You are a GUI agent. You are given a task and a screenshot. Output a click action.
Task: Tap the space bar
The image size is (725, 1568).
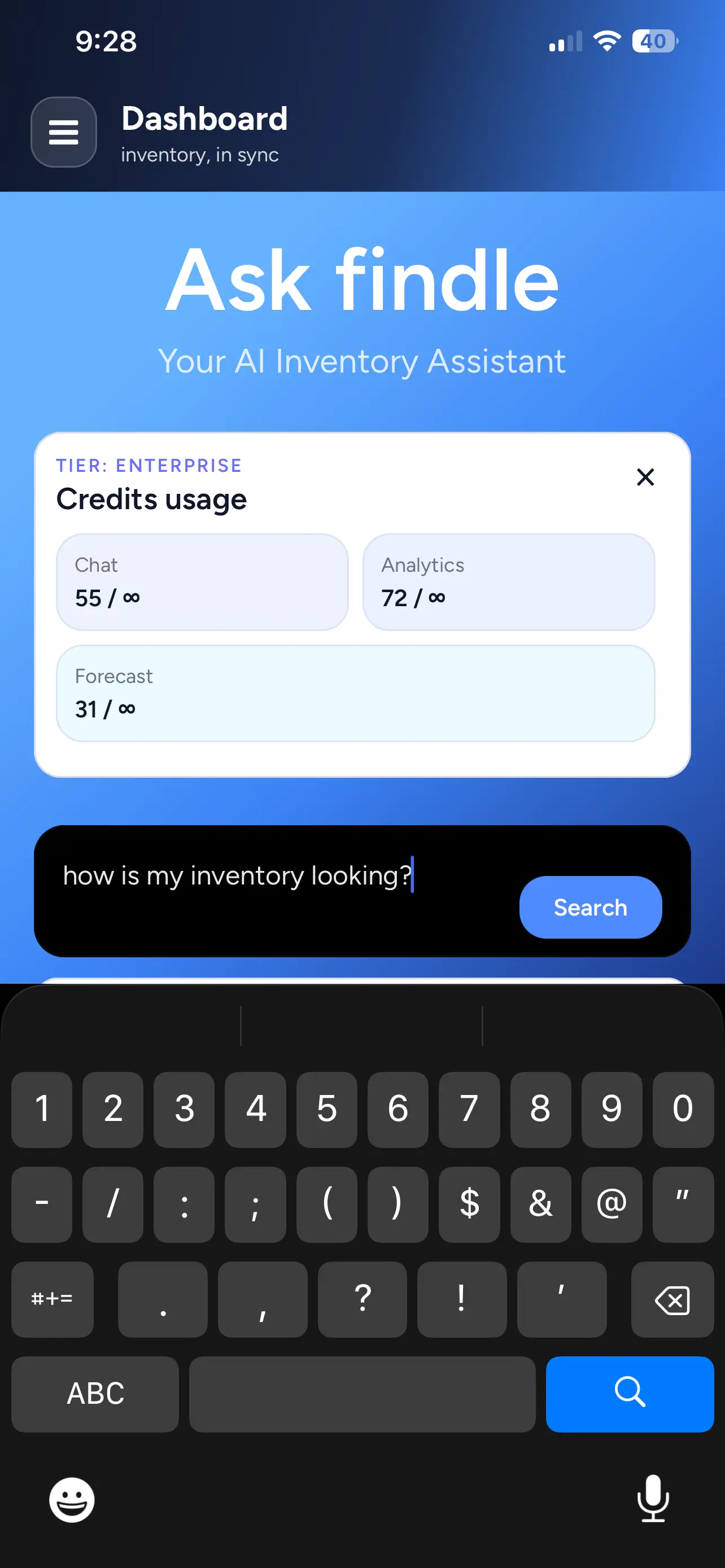pyautogui.click(x=362, y=1393)
